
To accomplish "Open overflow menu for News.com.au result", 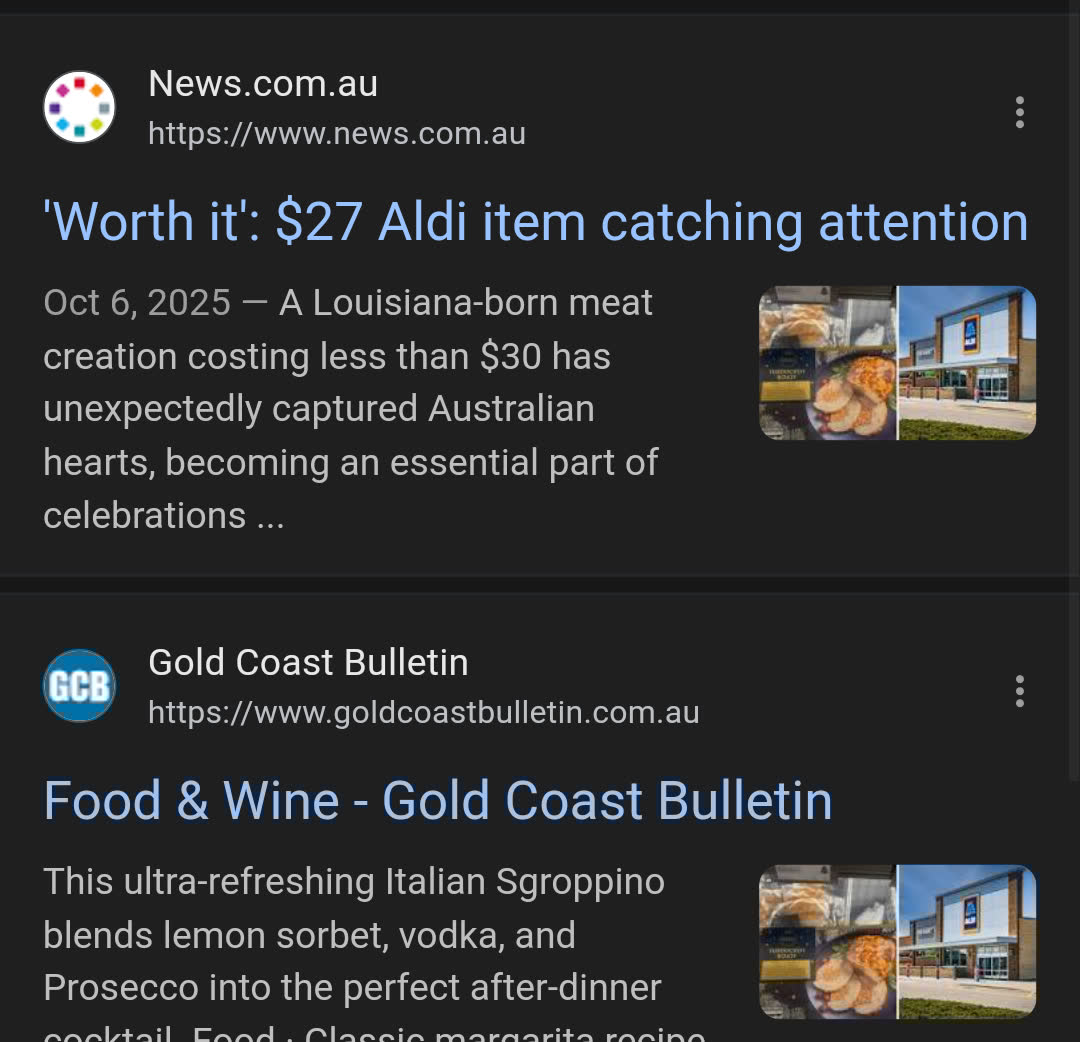I will [1019, 112].
